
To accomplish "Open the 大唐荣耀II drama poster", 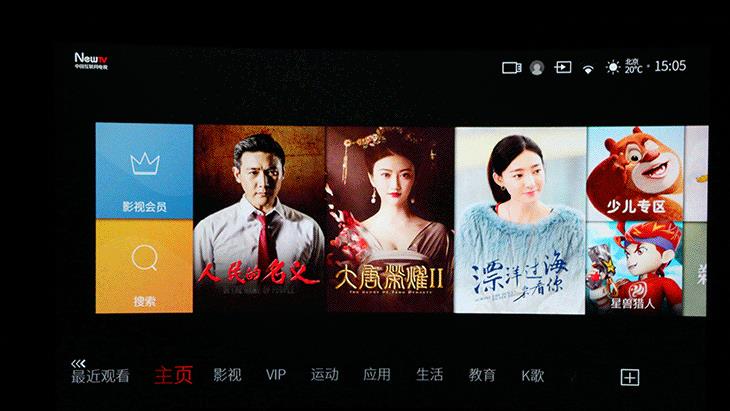I will pyautogui.click(x=389, y=218).
